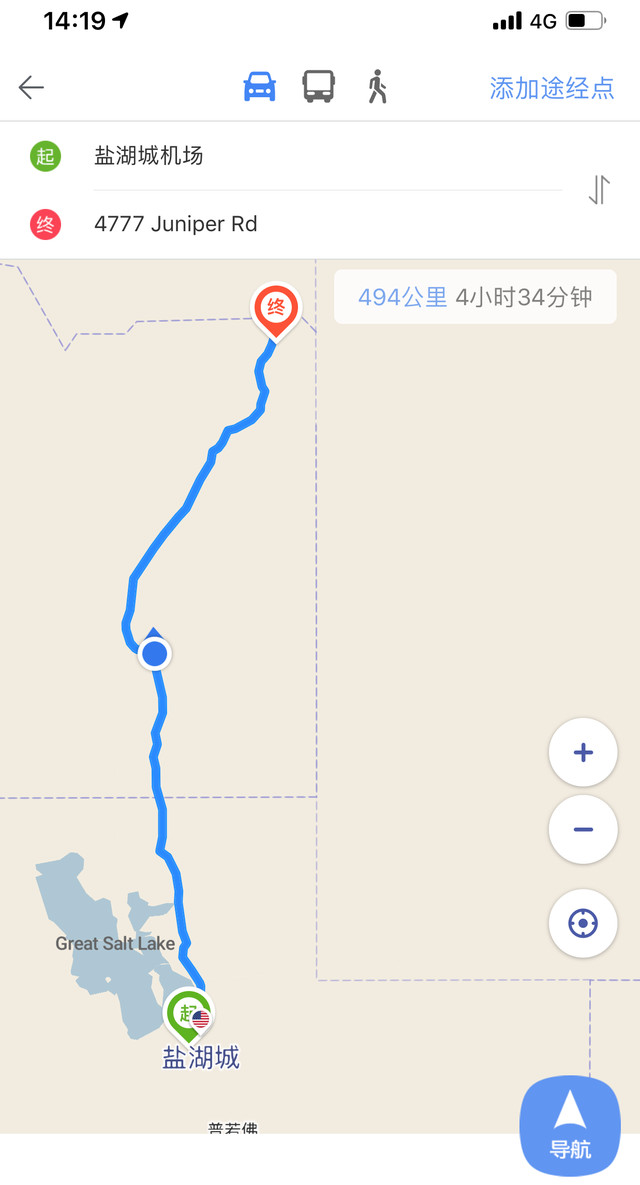Switch to walking route mode
Image resolution: width=640 pixels, height=1185 pixels.
tap(377, 87)
